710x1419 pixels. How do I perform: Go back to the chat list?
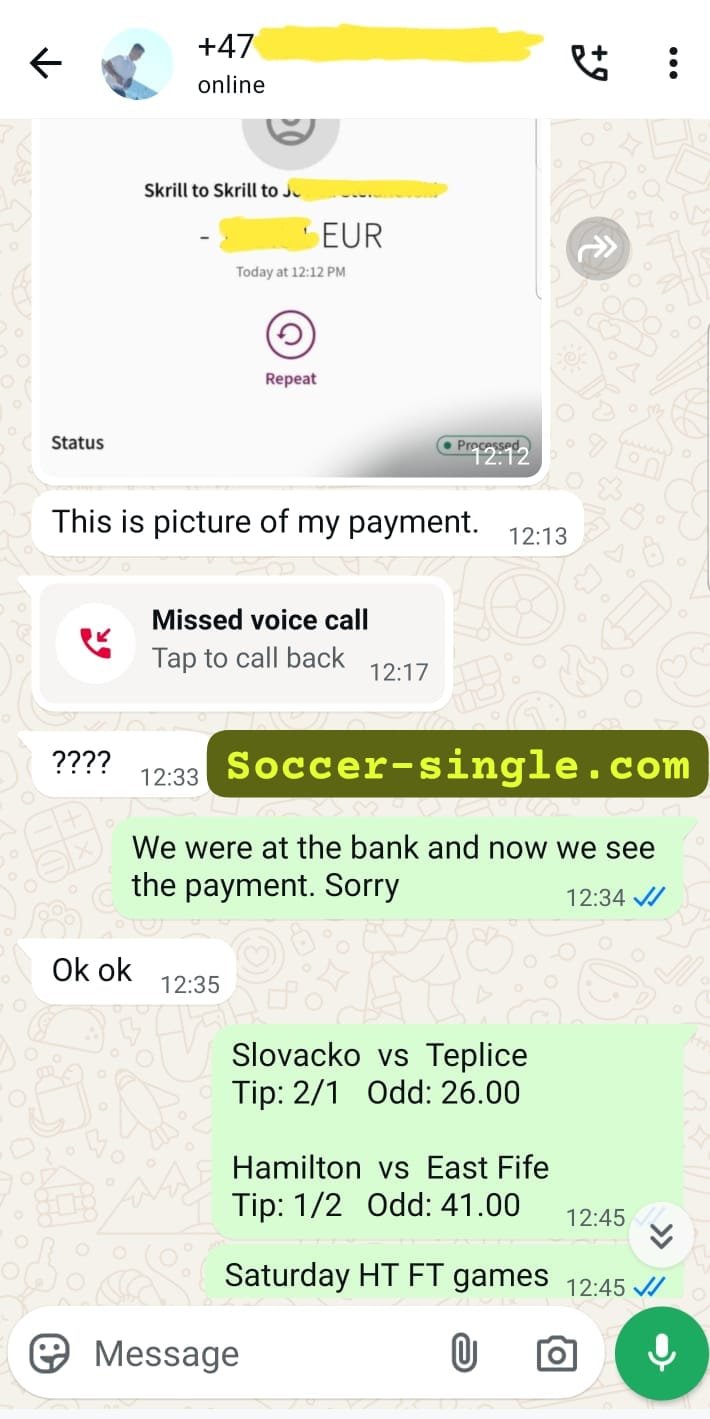(45, 64)
